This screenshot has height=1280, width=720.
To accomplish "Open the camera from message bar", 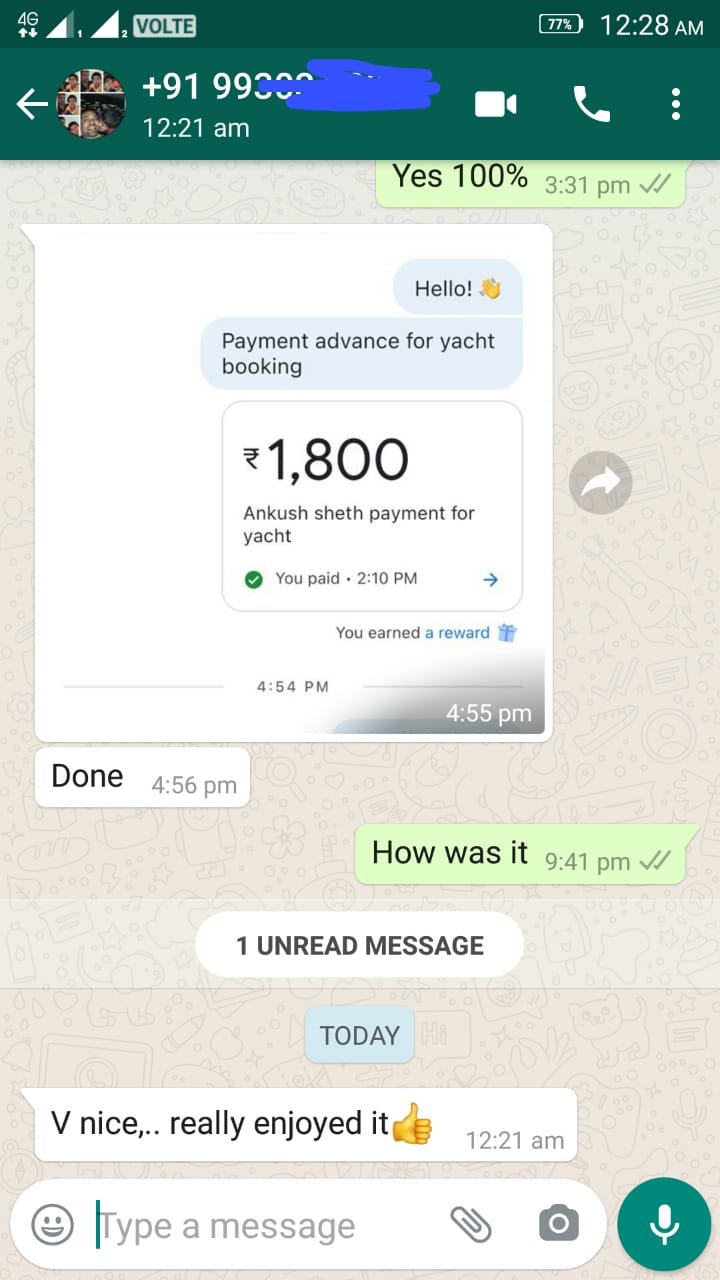I will pyautogui.click(x=558, y=1224).
